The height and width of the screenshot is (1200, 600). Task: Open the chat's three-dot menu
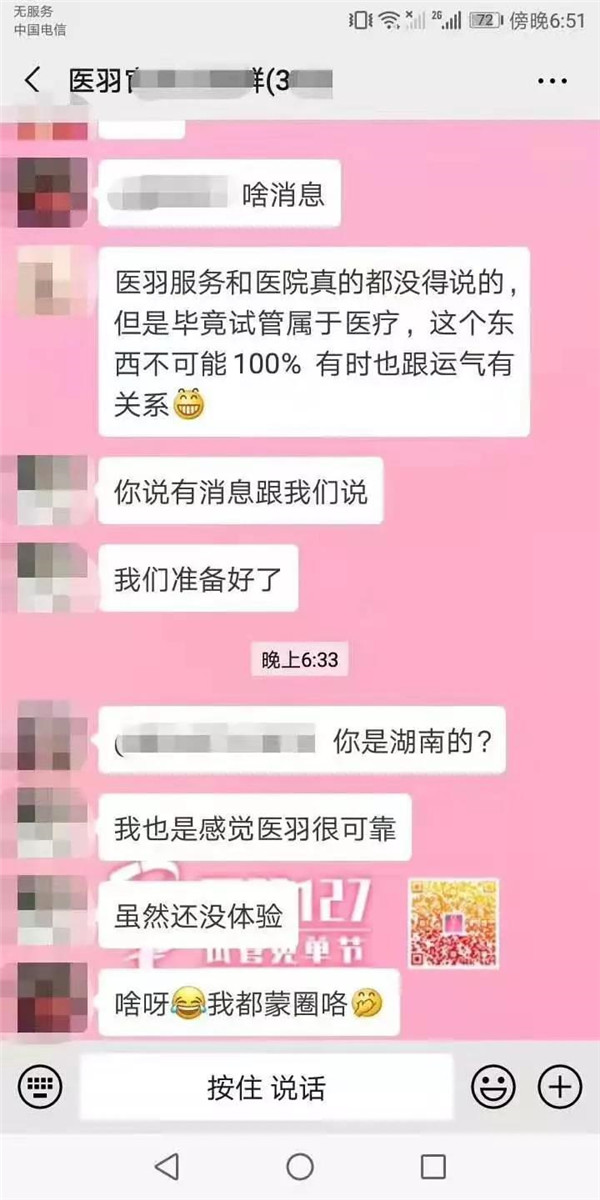click(x=552, y=81)
